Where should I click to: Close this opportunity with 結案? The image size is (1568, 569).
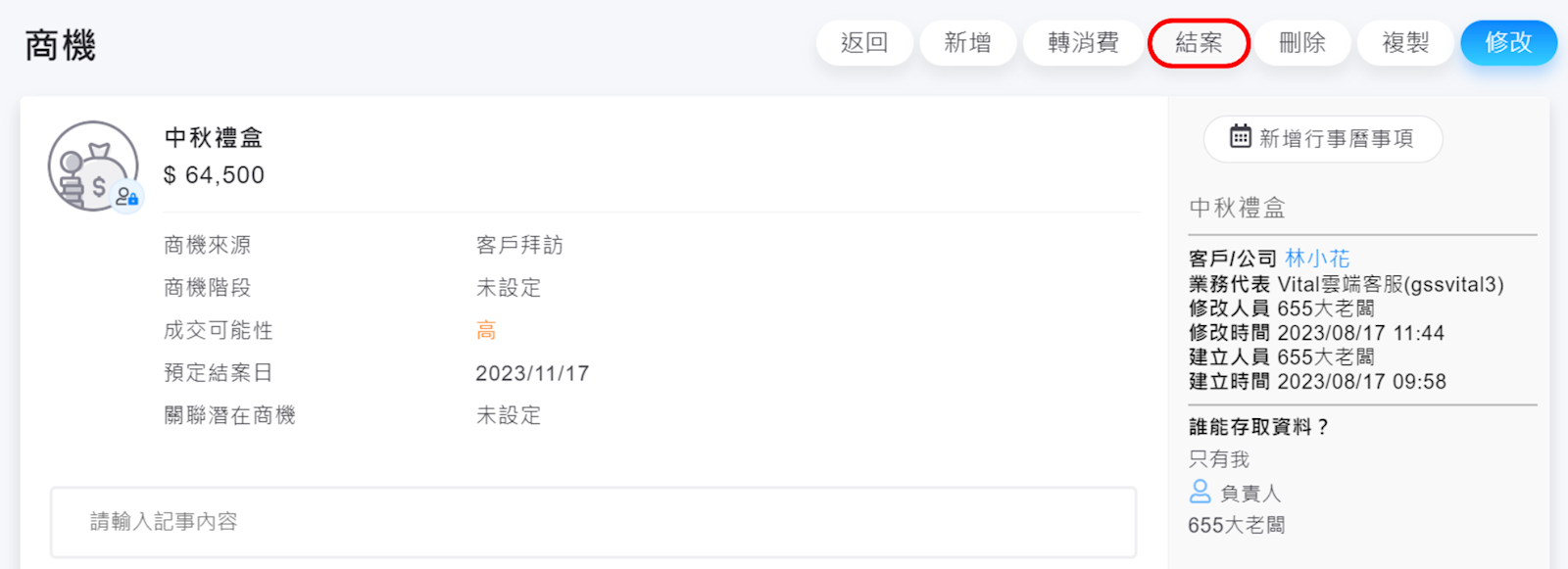[1199, 43]
